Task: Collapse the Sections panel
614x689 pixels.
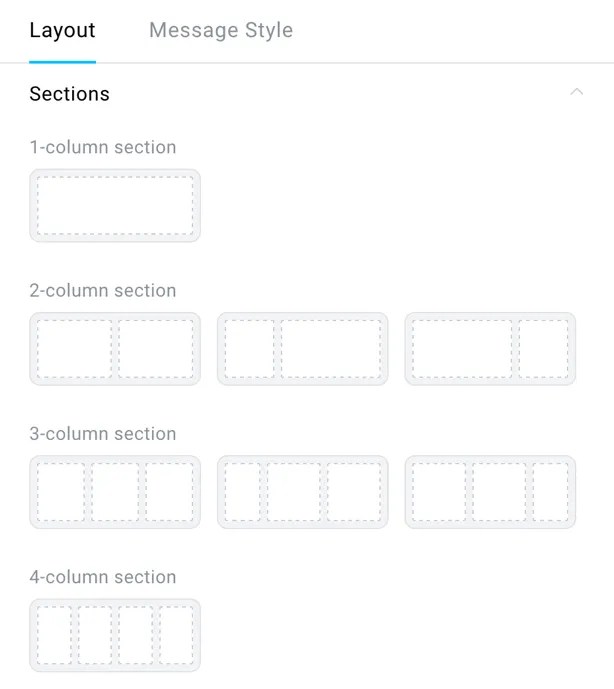Action: point(576,92)
